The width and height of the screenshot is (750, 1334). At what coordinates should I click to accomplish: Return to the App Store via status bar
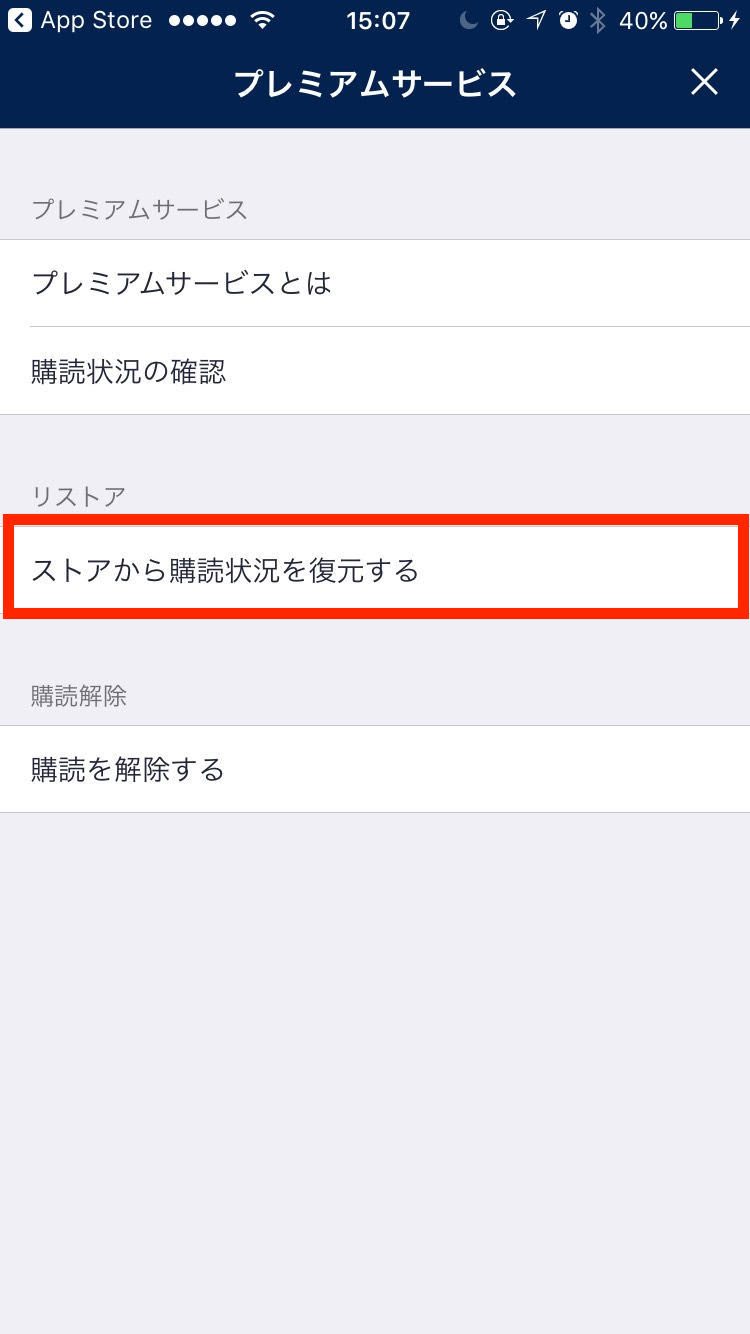(80, 20)
